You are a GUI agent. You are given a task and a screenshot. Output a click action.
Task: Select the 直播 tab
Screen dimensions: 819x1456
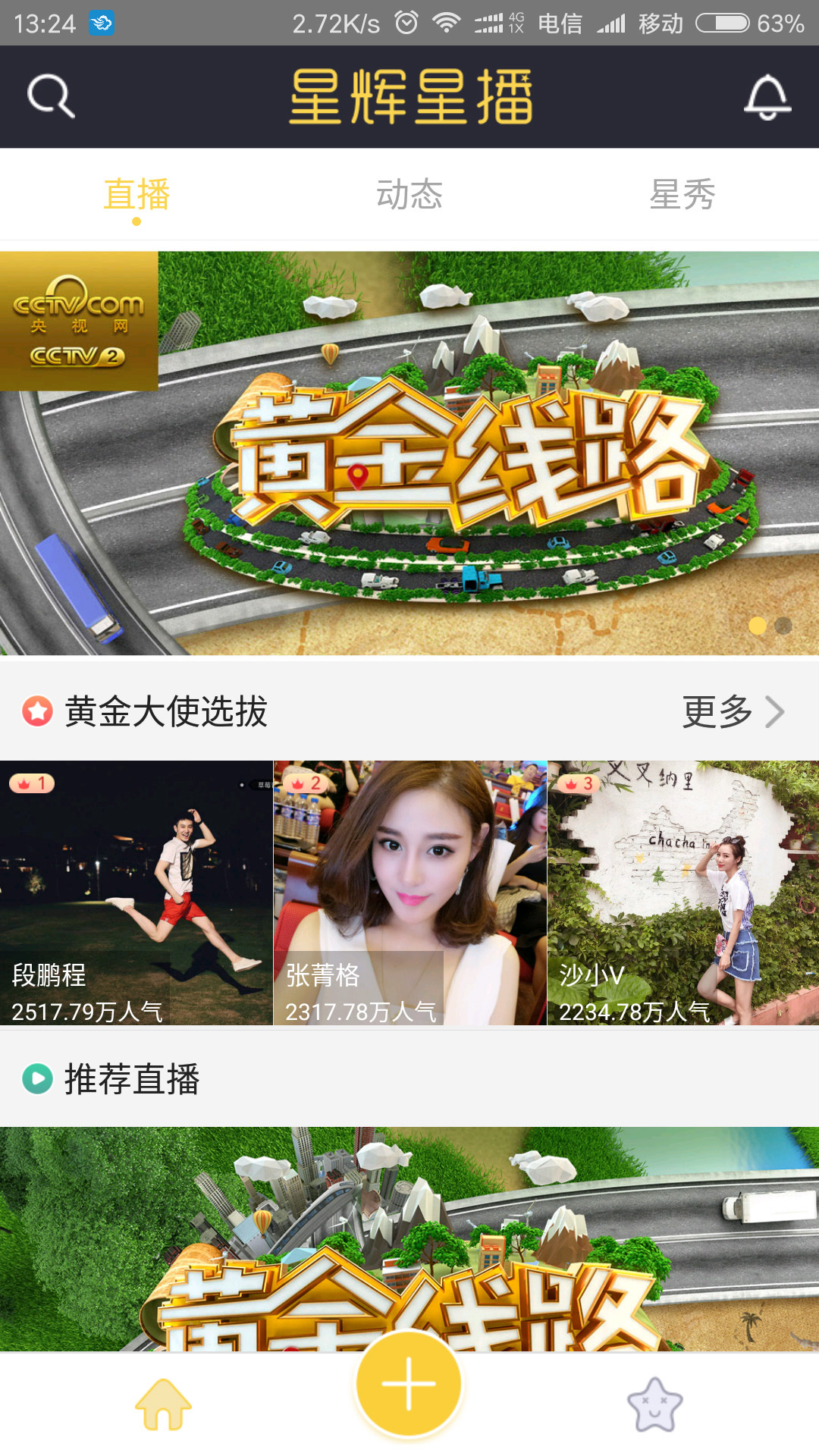click(x=136, y=195)
